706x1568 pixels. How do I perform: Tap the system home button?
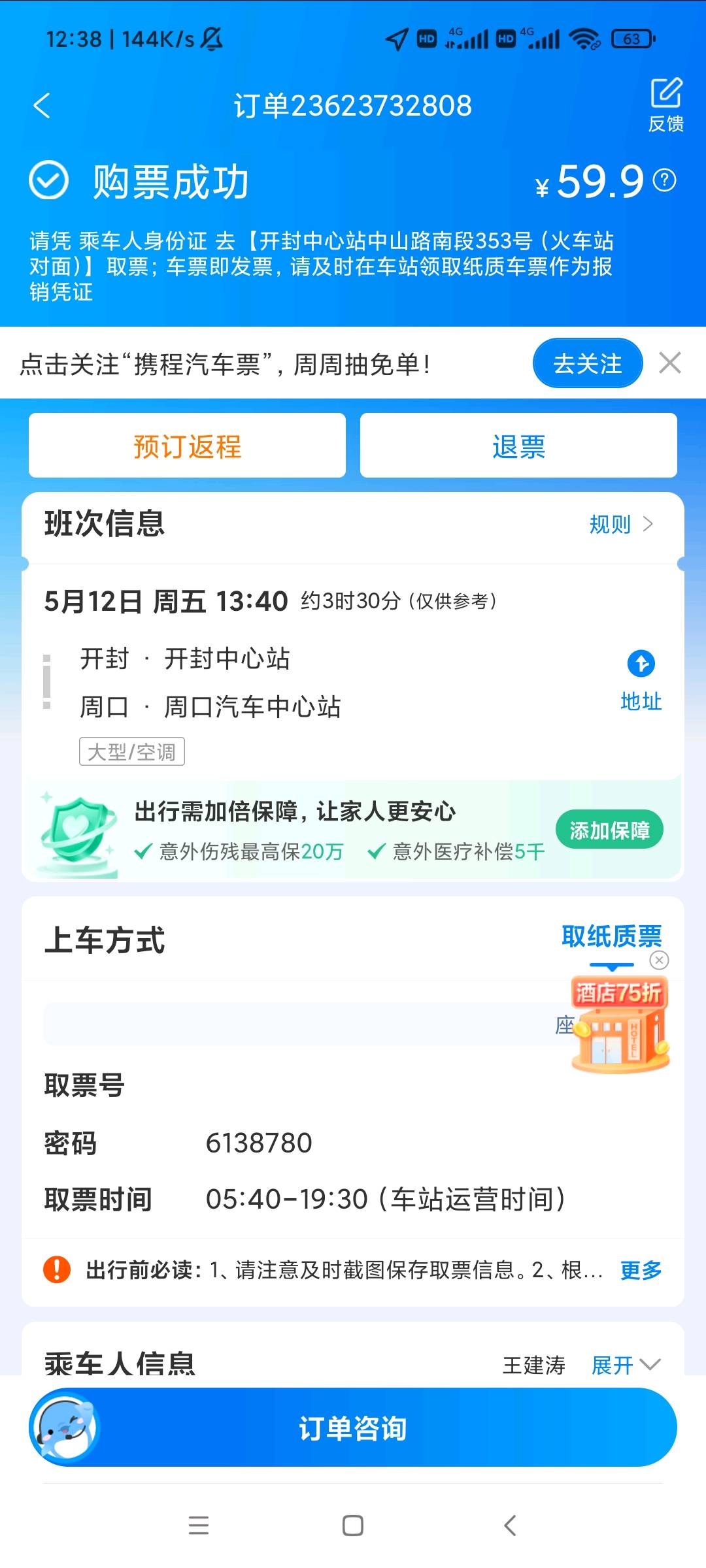pyautogui.click(x=353, y=1526)
